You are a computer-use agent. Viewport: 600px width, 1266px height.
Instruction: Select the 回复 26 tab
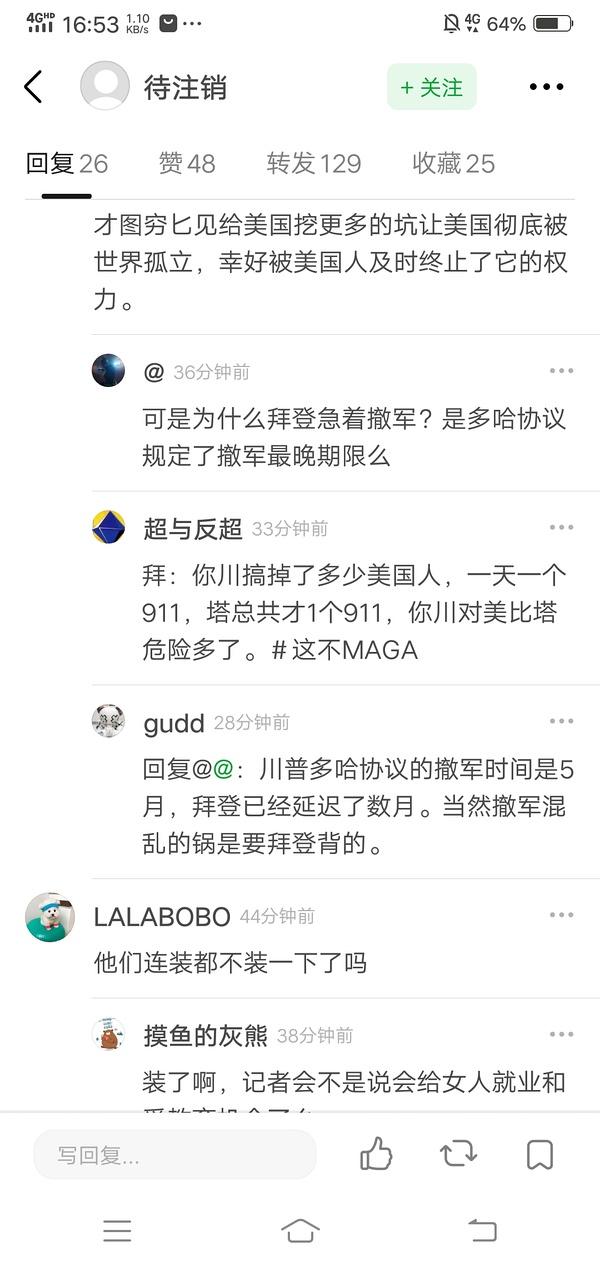pyautogui.click(x=67, y=164)
